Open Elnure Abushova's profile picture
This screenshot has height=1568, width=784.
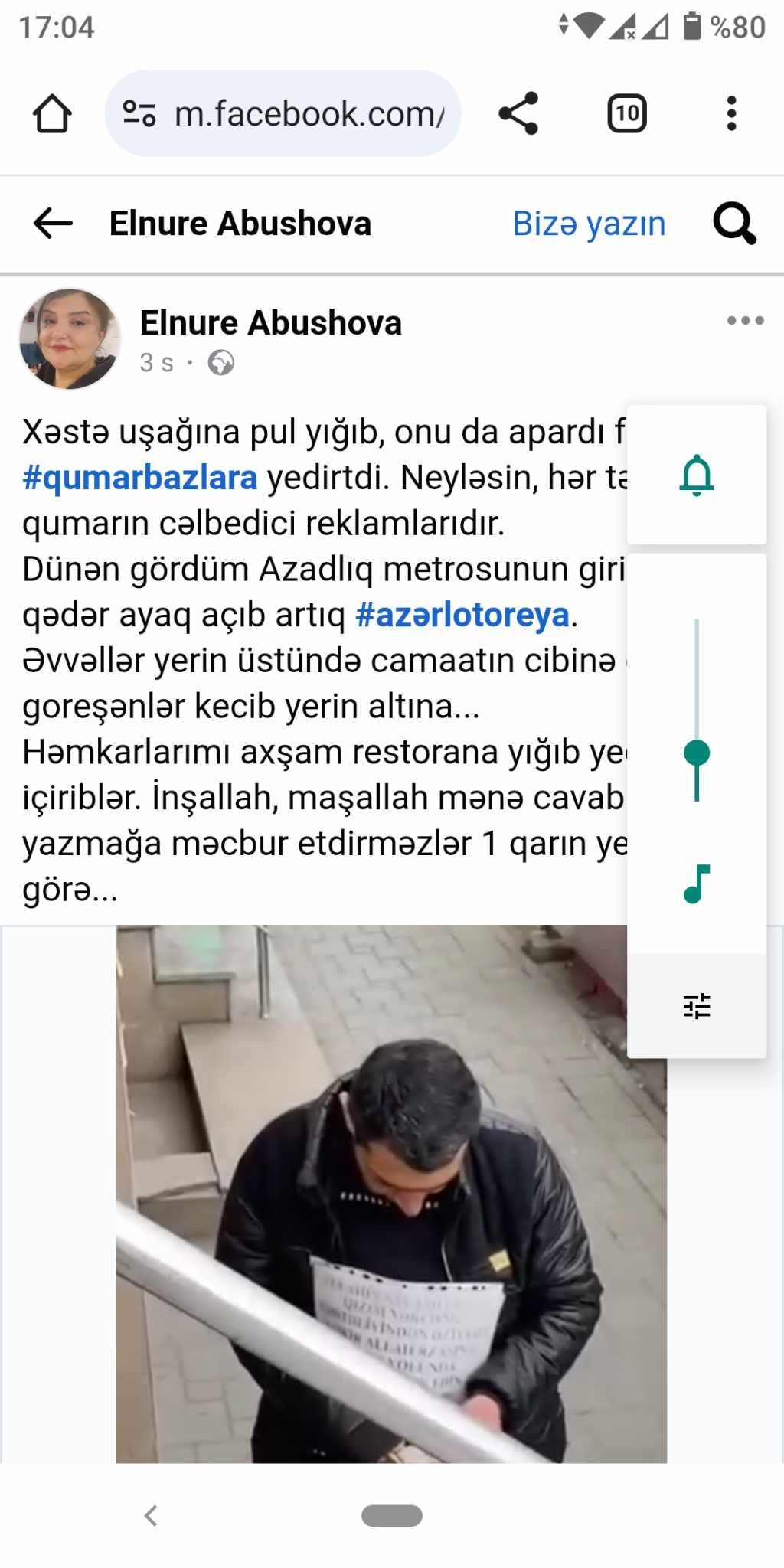pyautogui.click(x=70, y=338)
